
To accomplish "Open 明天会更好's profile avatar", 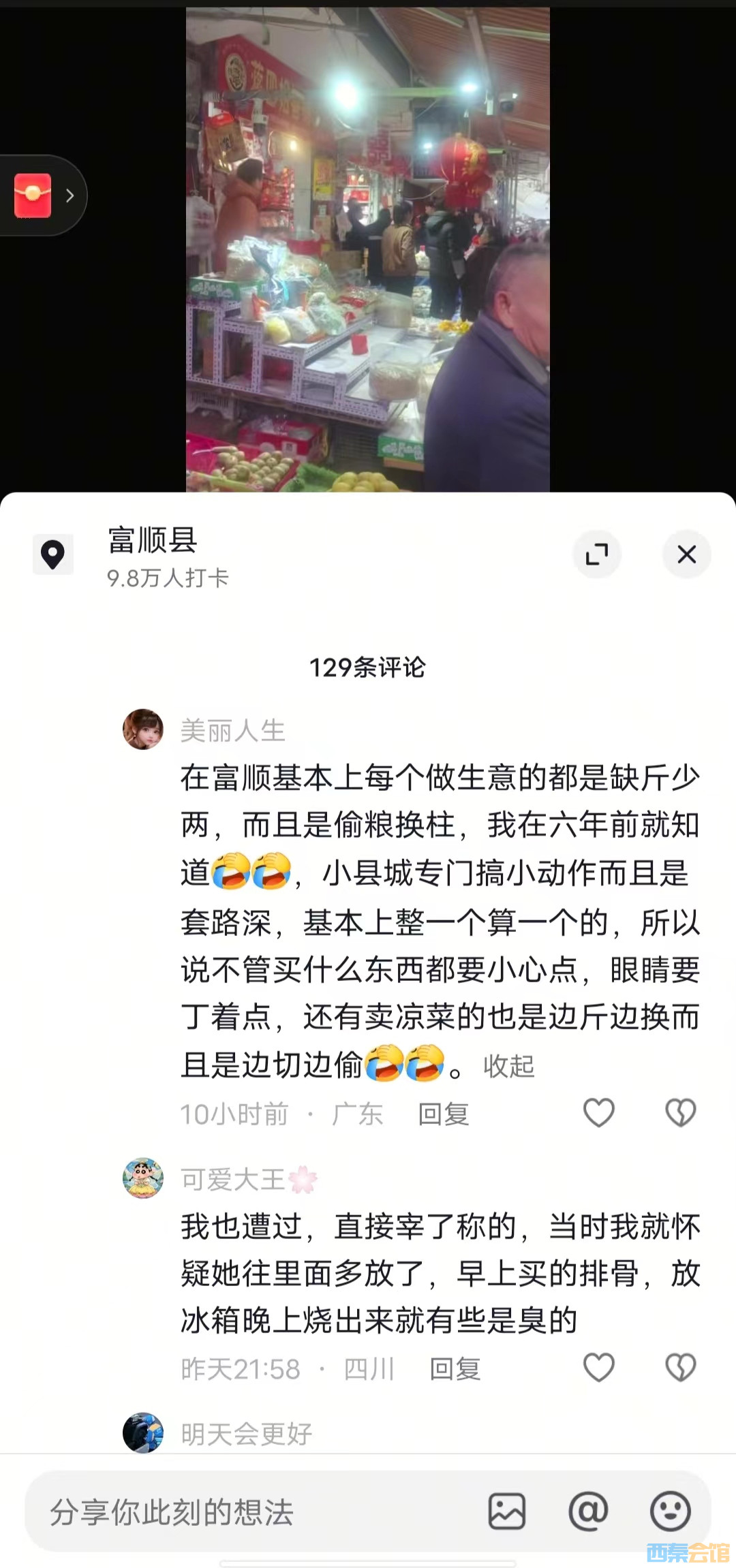I will [x=143, y=1432].
